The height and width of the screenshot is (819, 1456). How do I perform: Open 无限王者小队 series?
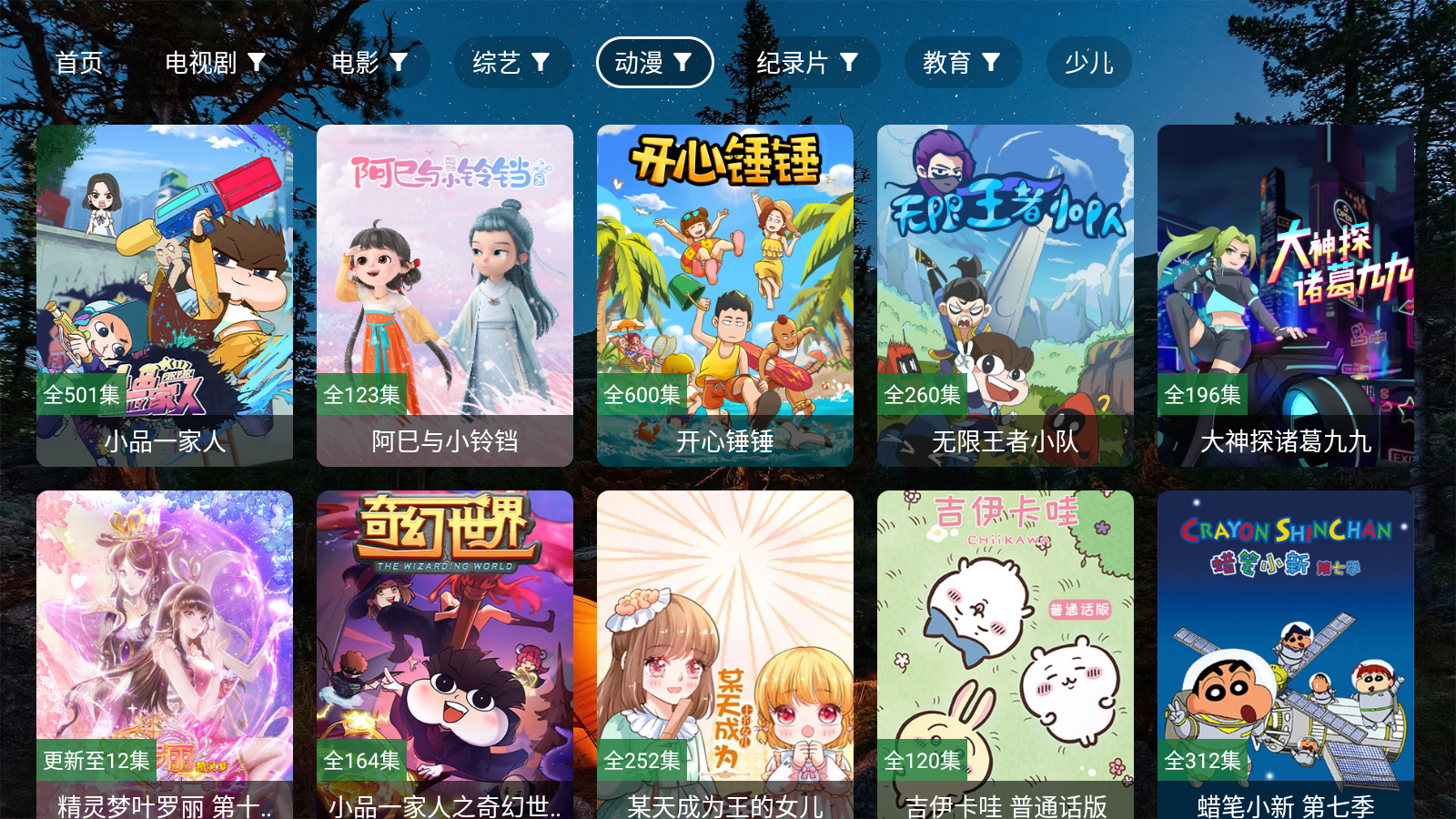(x=1006, y=296)
